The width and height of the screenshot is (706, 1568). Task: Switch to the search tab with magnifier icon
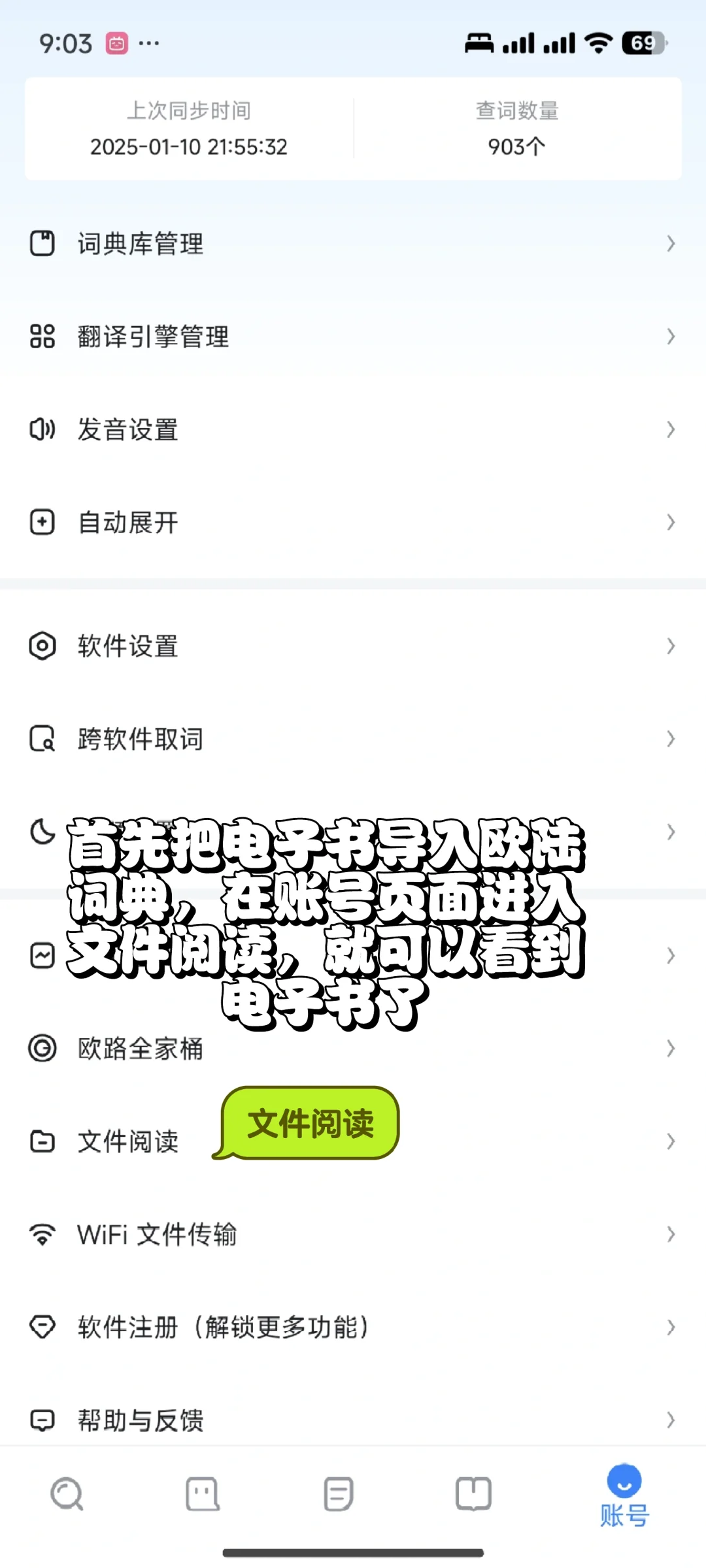[67, 1494]
